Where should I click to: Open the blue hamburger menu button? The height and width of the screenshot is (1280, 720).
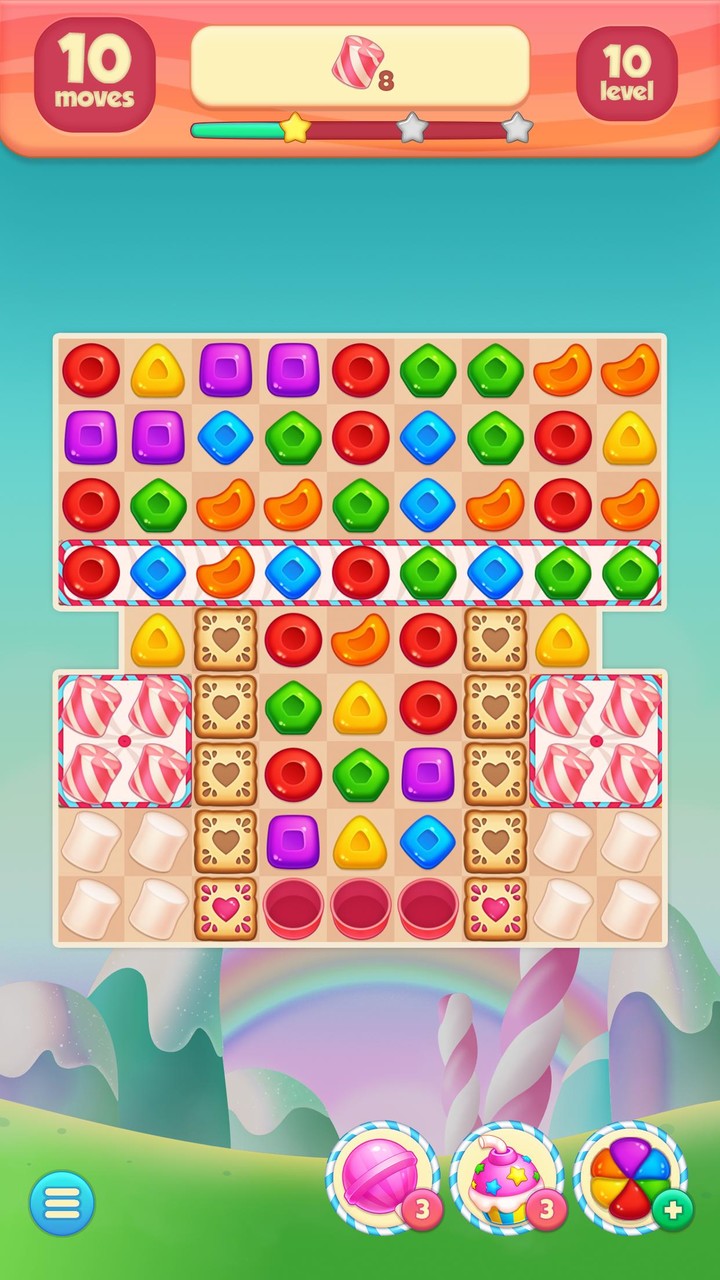tap(62, 1202)
